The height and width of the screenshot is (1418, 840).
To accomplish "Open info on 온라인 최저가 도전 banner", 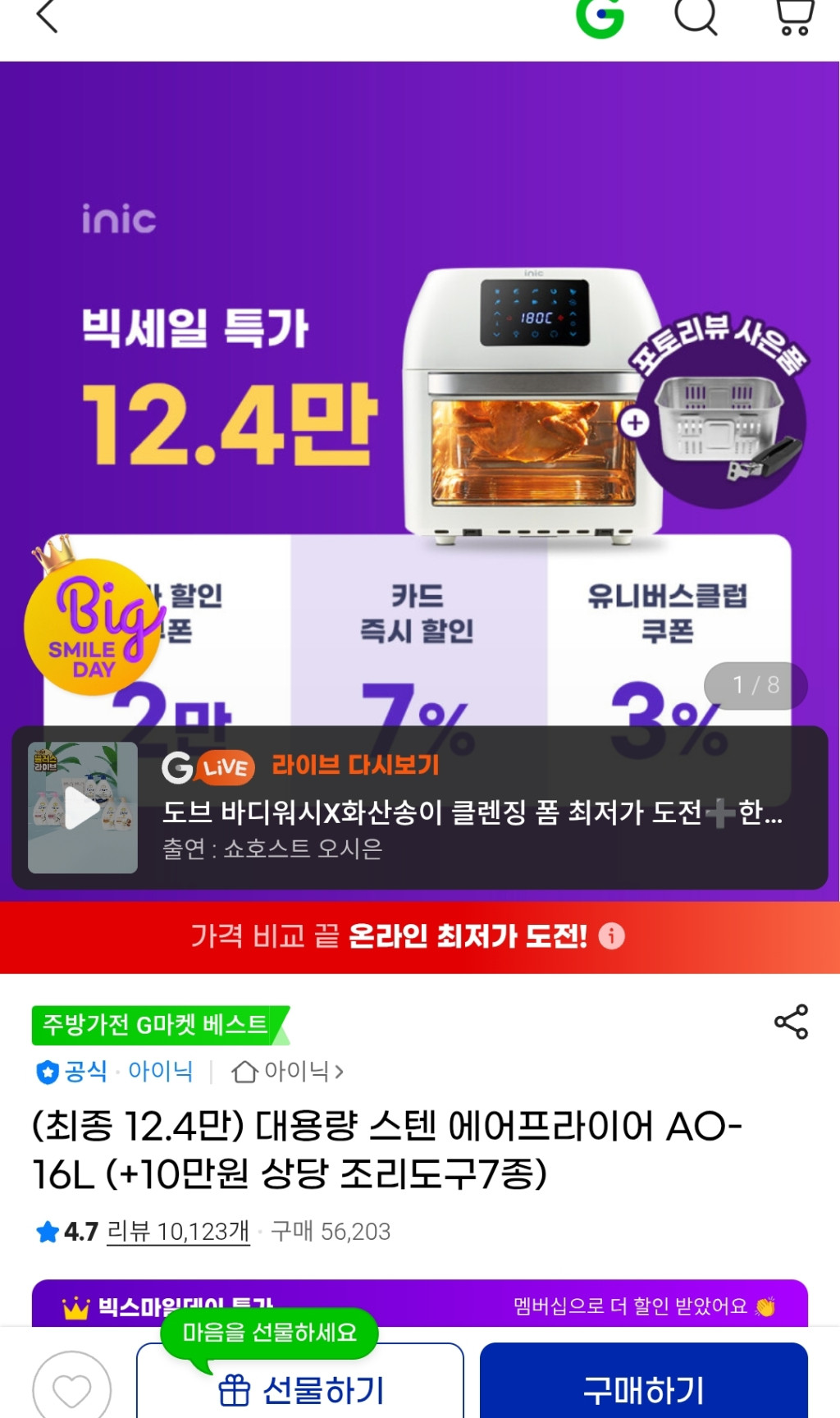I will (x=611, y=935).
